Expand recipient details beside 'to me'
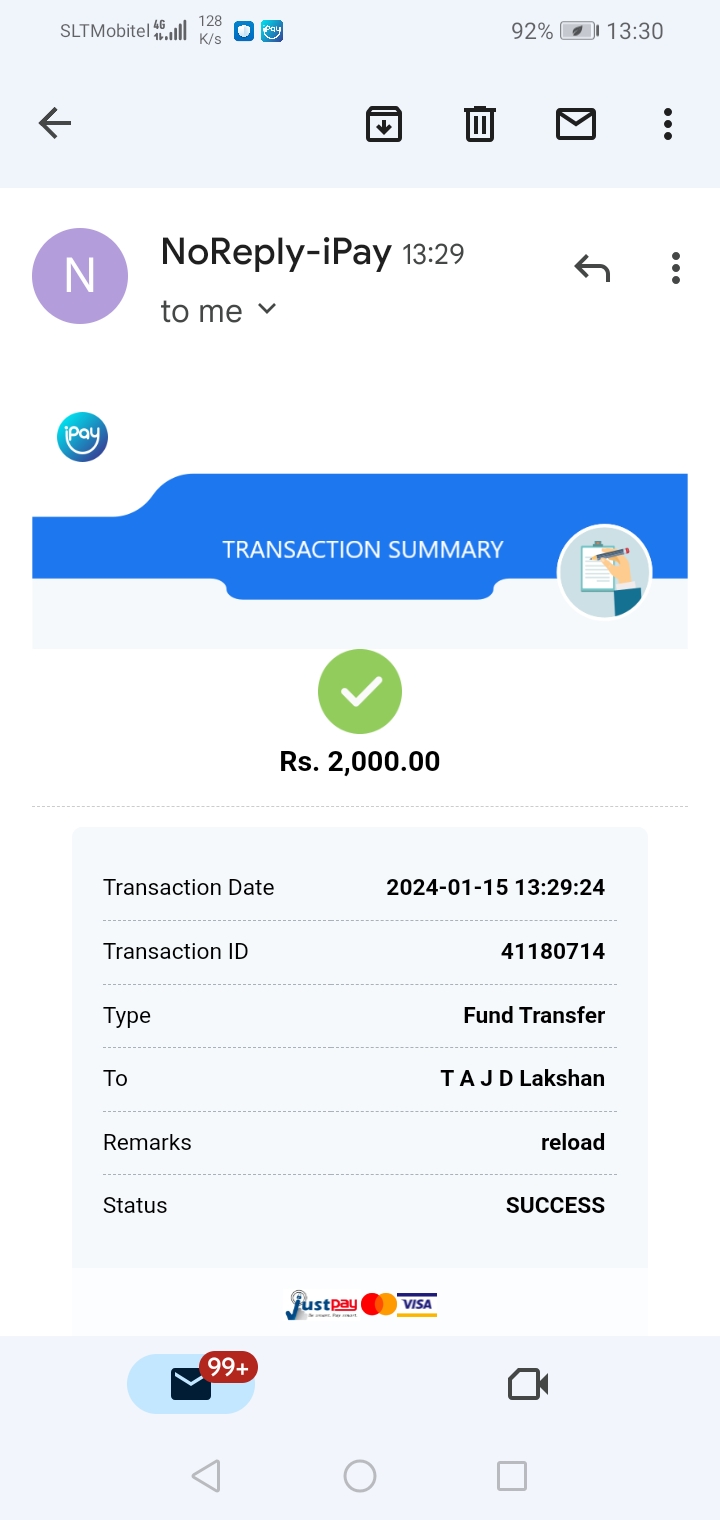This screenshot has width=720, height=1520. tap(266, 309)
